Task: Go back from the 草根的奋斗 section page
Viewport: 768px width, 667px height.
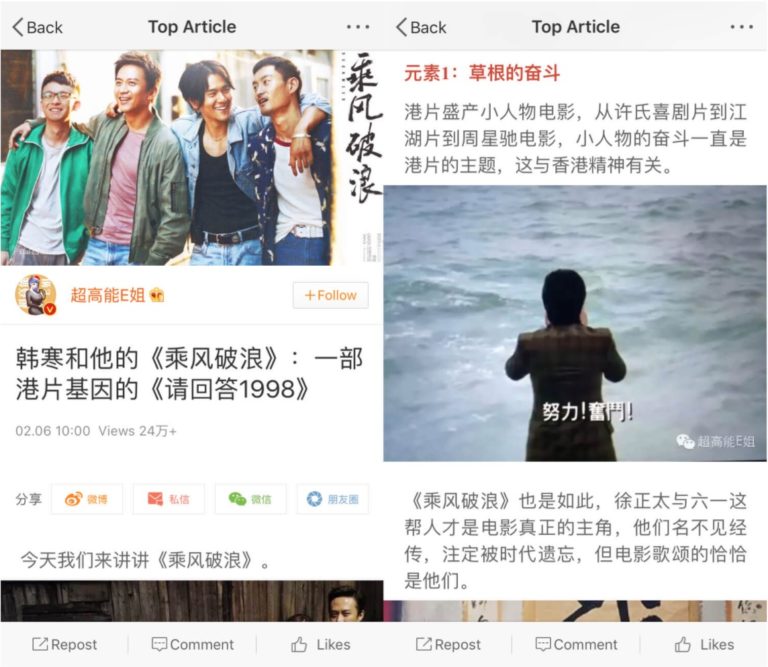Action: 421,27
